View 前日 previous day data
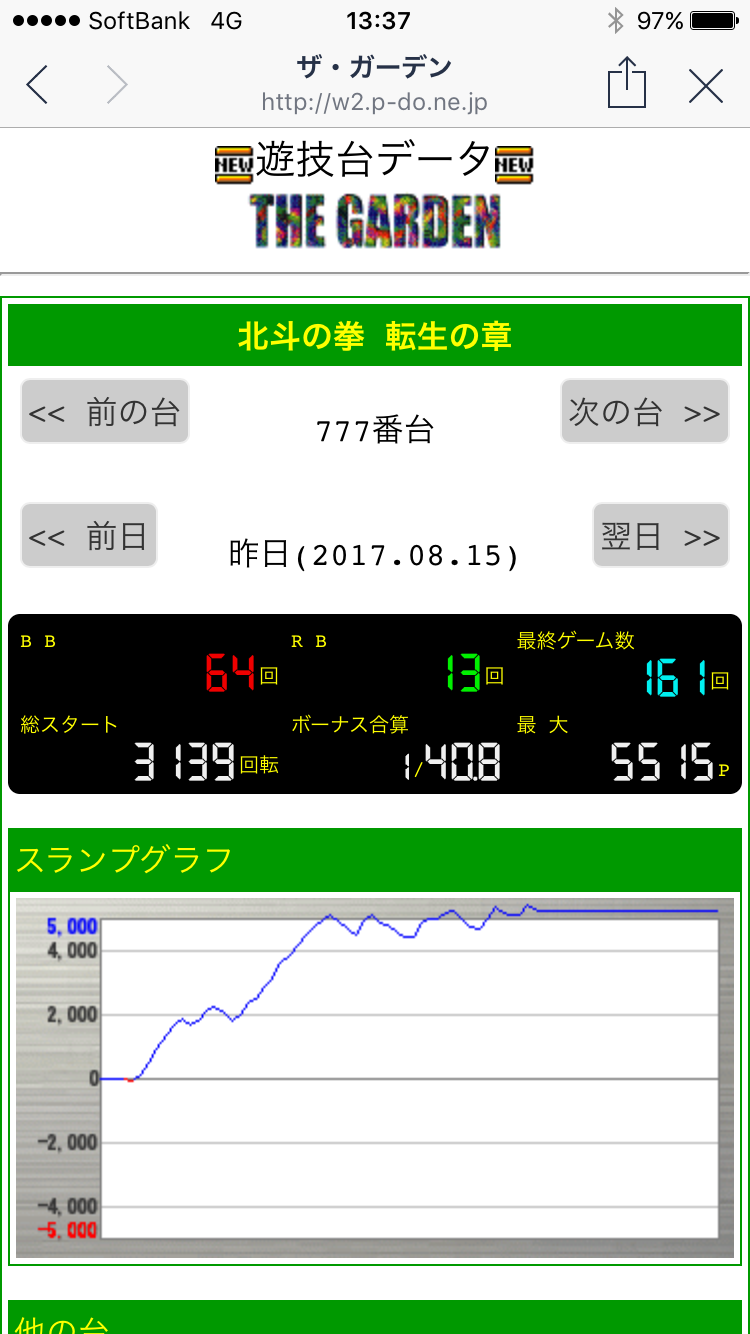This screenshot has height=1334, width=750. coord(89,535)
